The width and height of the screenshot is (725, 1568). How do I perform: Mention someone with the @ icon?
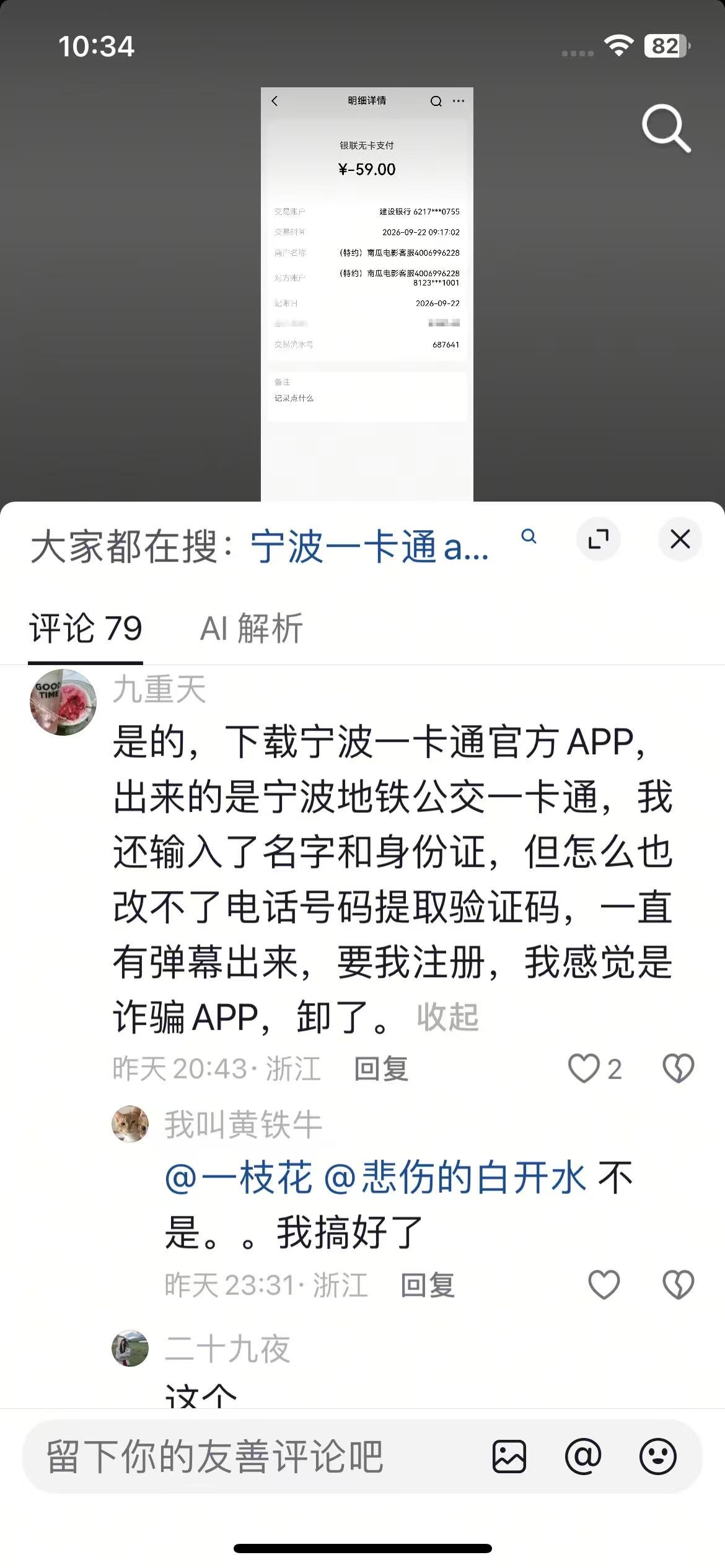583,1457
